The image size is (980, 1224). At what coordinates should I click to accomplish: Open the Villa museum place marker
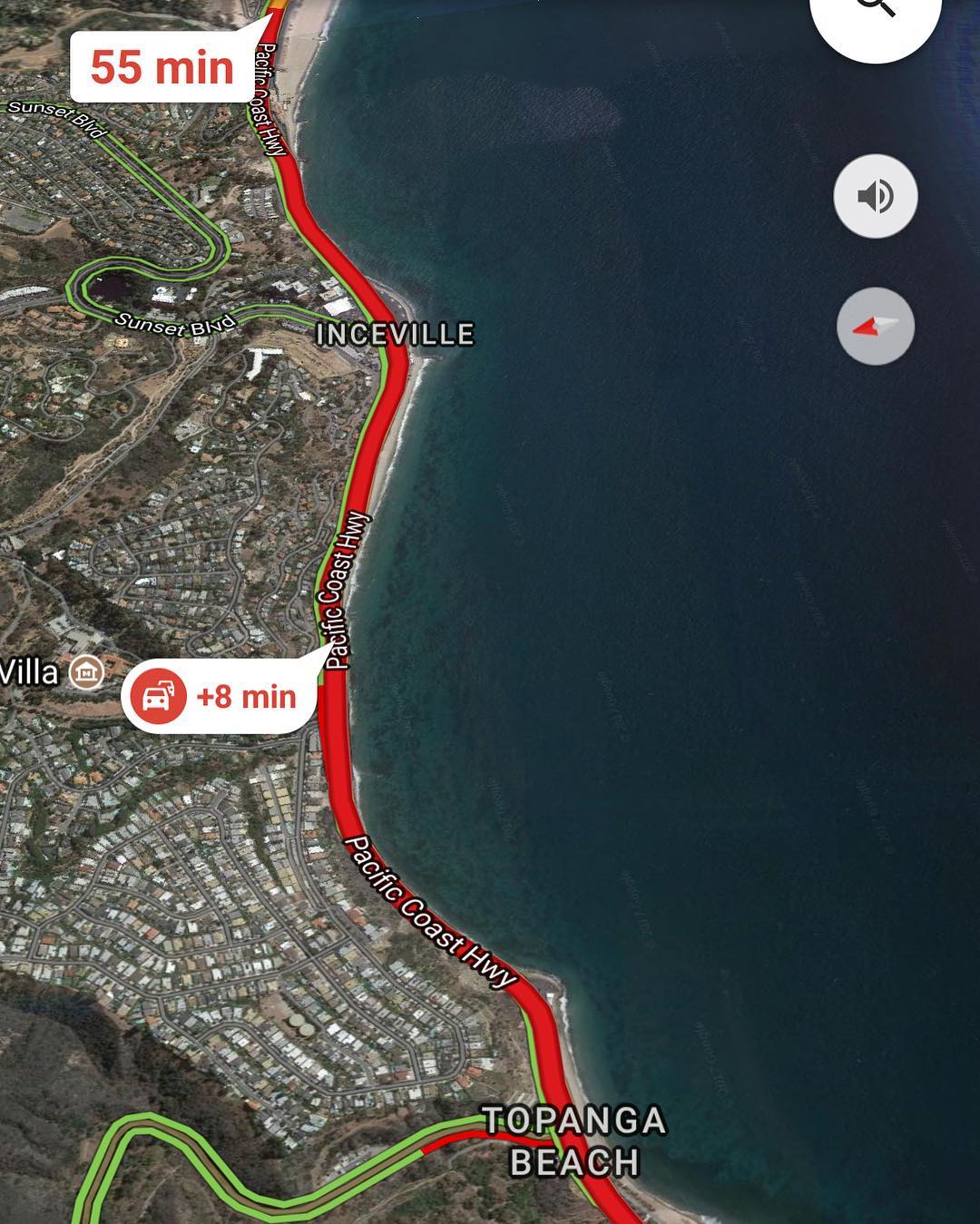[x=87, y=672]
